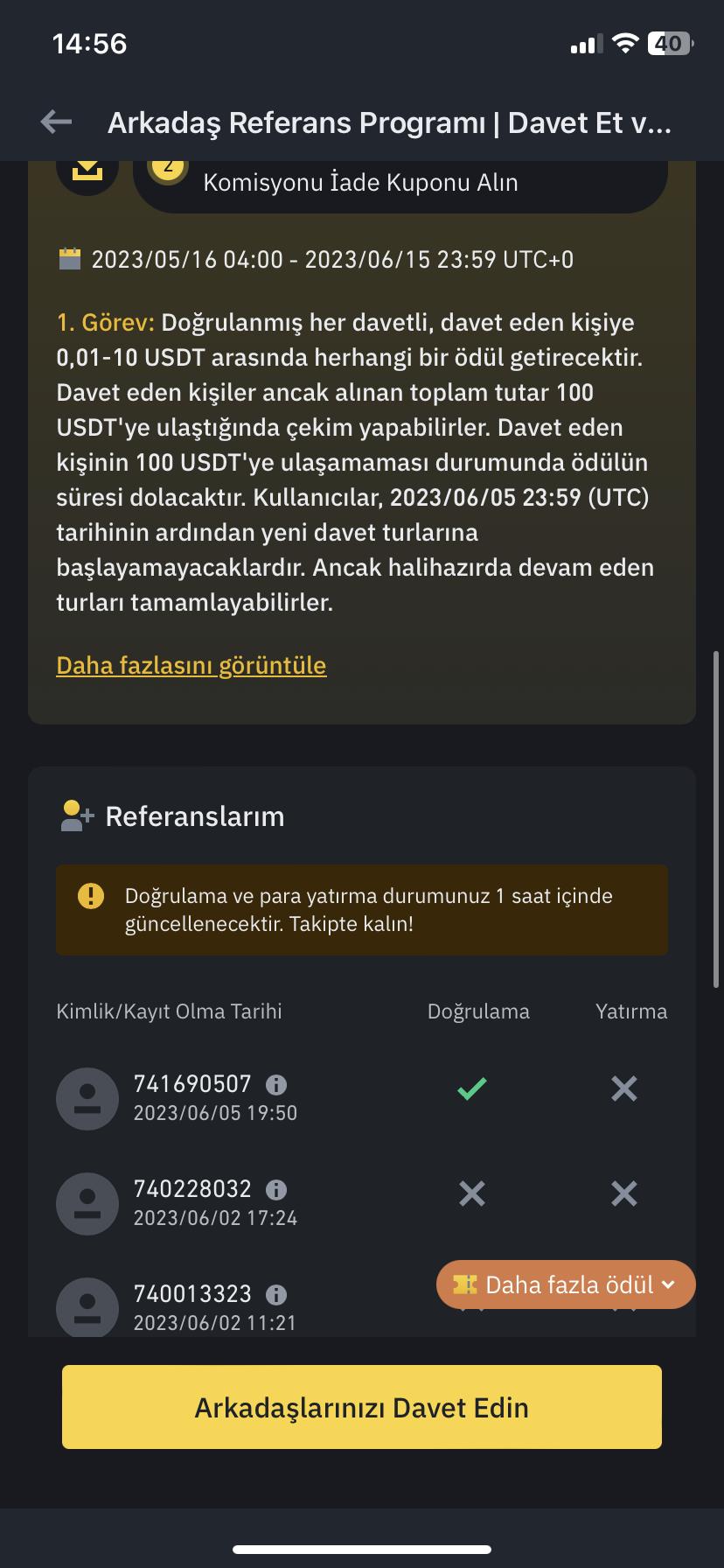Image resolution: width=724 pixels, height=1568 pixels.
Task: Tap the add-friend icon beside Referanslarım
Action: click(x=73, y=815)
